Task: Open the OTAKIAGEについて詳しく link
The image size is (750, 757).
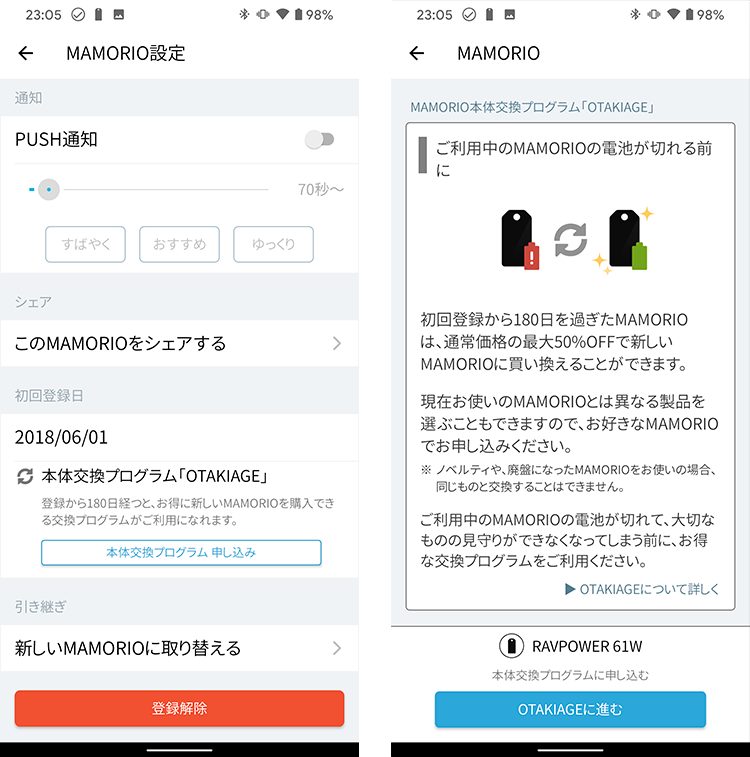Action: click(642, 589)
